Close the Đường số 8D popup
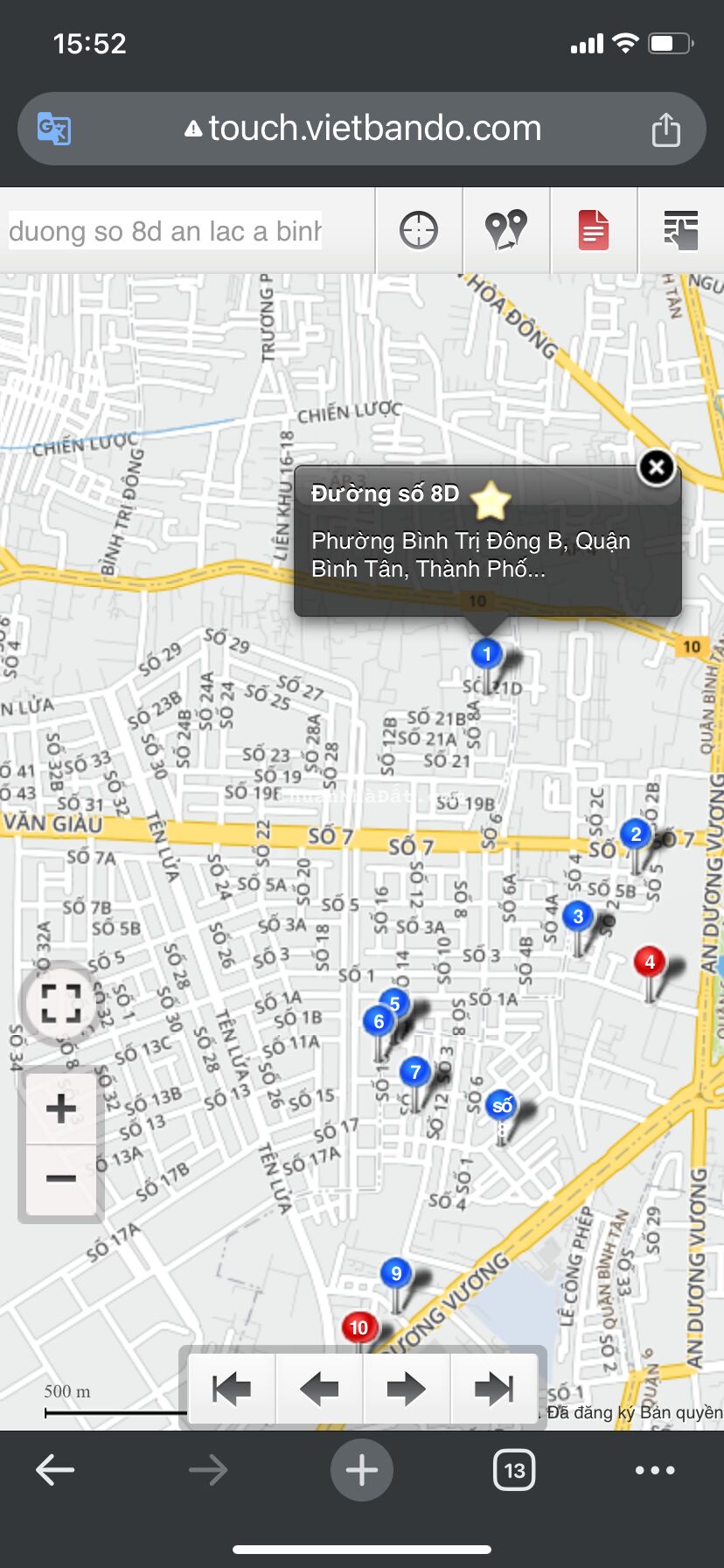 tap(656, 467)
